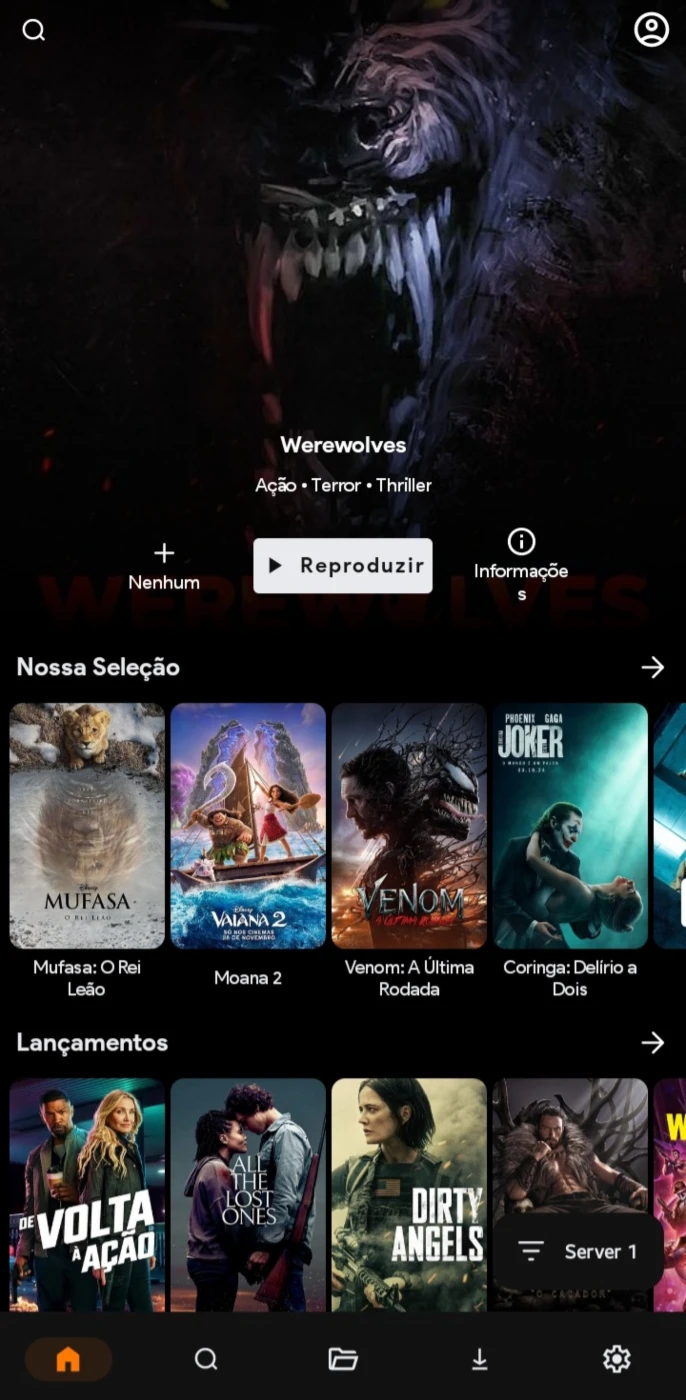The height and width of the screenshot is (1400, 686).
Task: Add Werewolves to my list
Action: click(x=164, y=565)
